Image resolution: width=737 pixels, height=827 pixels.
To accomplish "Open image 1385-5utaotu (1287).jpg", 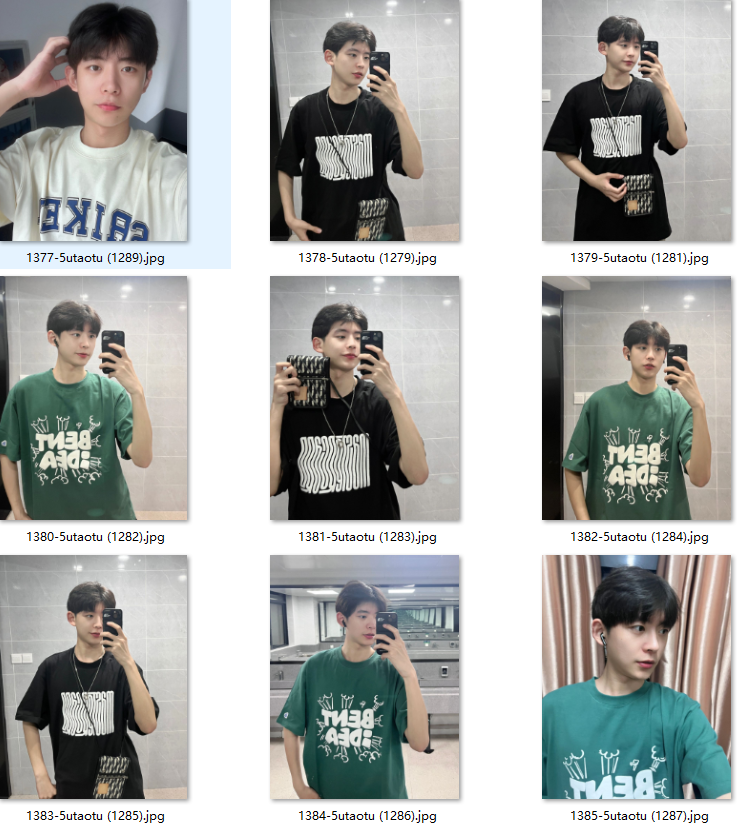I will pyautogui.click(x=637, y=677).
